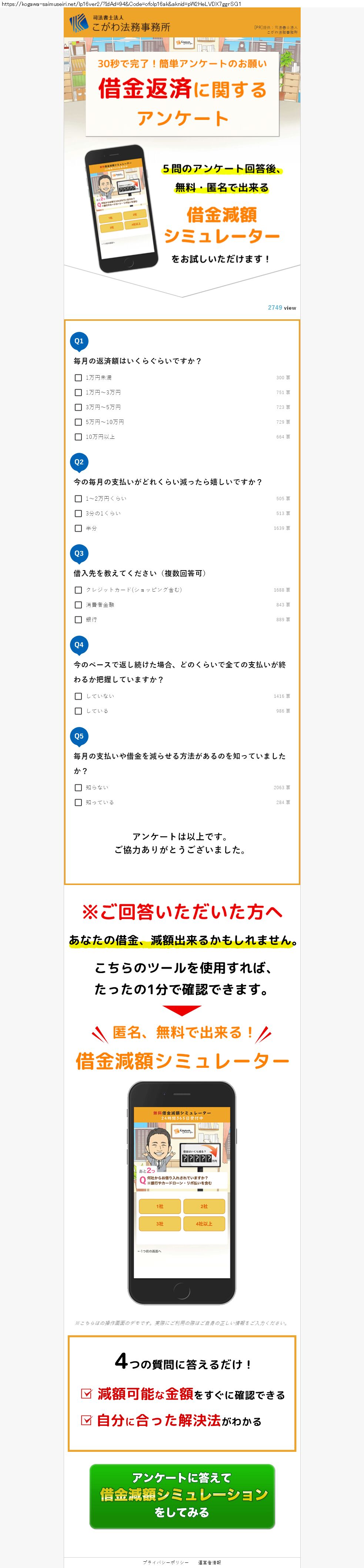This screenshot has height=1568, width=364.
Task: Mark 知っている for Q5
Action: (x=78, y=802)
